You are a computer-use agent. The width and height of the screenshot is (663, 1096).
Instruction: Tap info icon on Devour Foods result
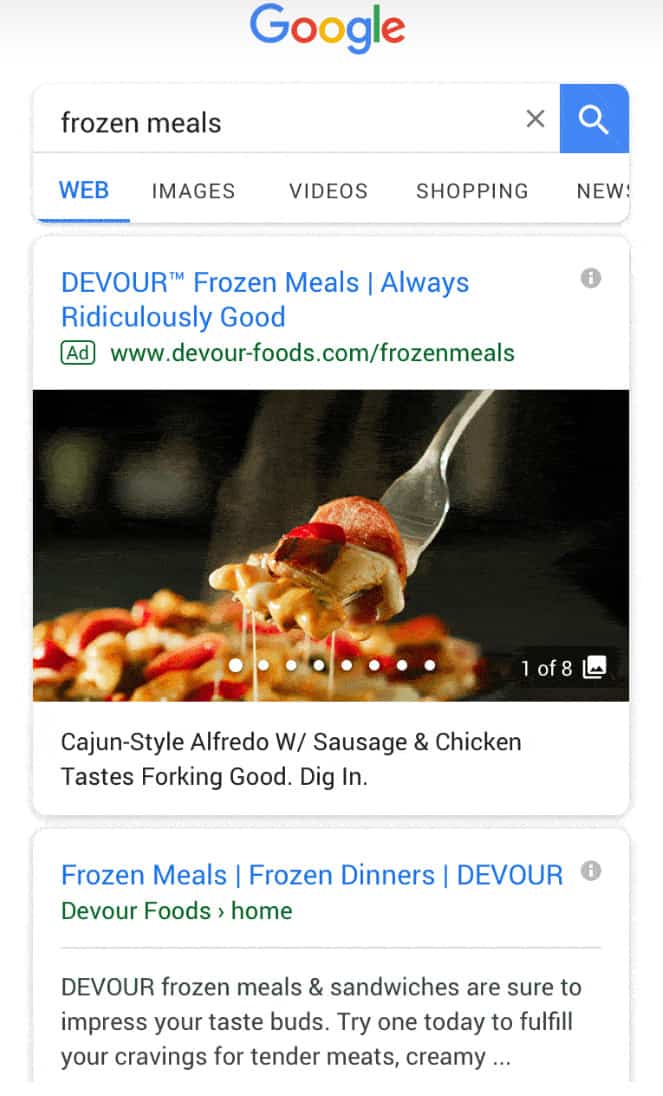(x=591, y=871)
